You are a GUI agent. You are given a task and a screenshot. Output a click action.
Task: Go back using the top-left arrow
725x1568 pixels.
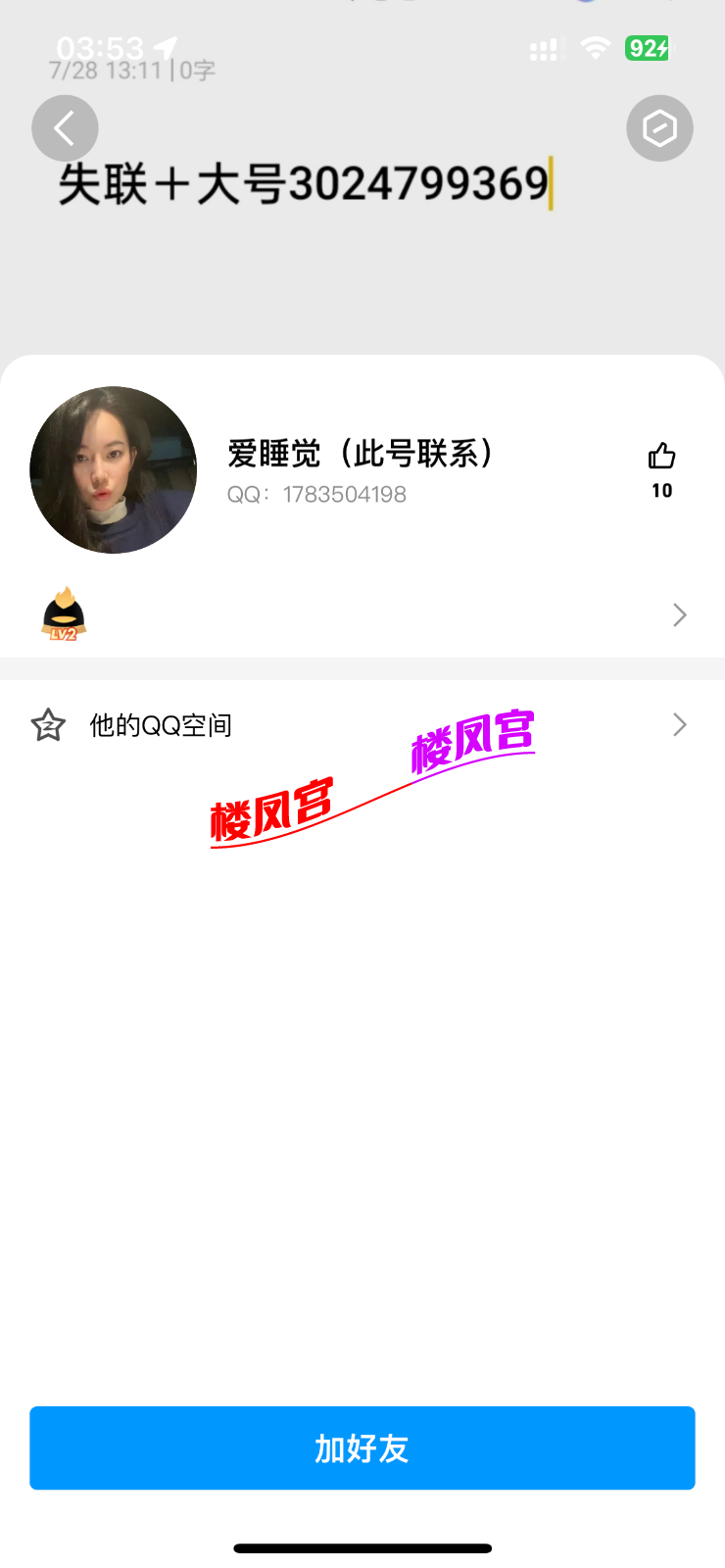click(x=65, y=128)
